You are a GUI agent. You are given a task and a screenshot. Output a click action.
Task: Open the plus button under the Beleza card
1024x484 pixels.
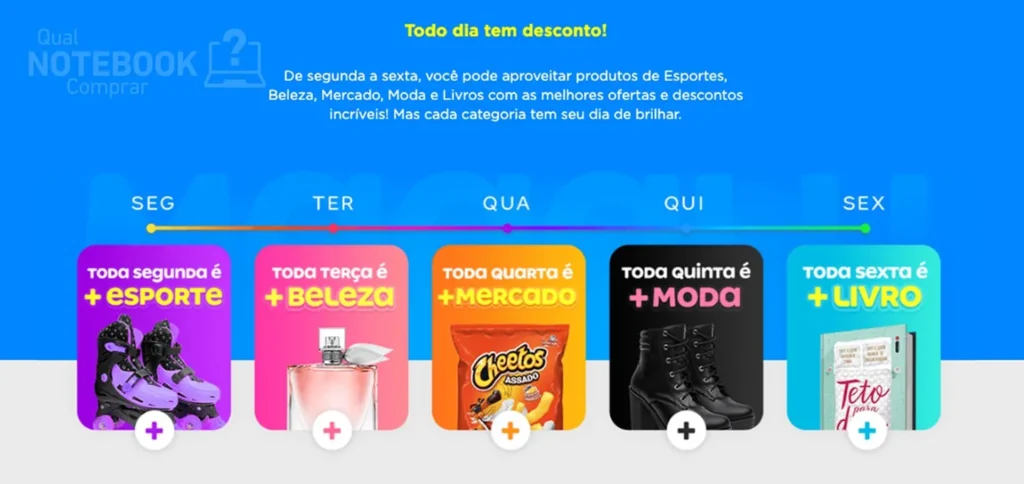pyautogui.click(x=332, y=431)
